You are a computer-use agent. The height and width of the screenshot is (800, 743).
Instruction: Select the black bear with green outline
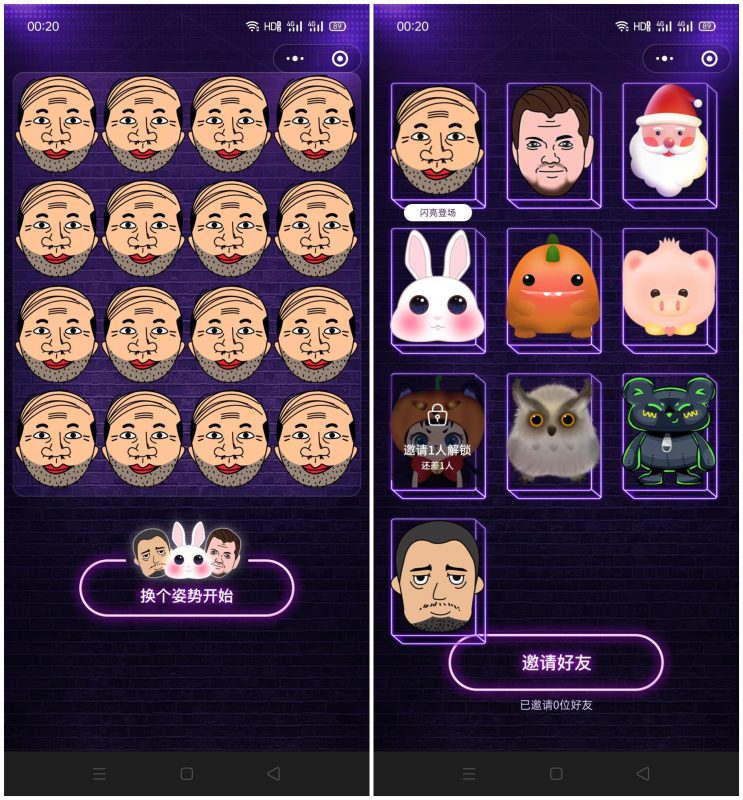668,434
